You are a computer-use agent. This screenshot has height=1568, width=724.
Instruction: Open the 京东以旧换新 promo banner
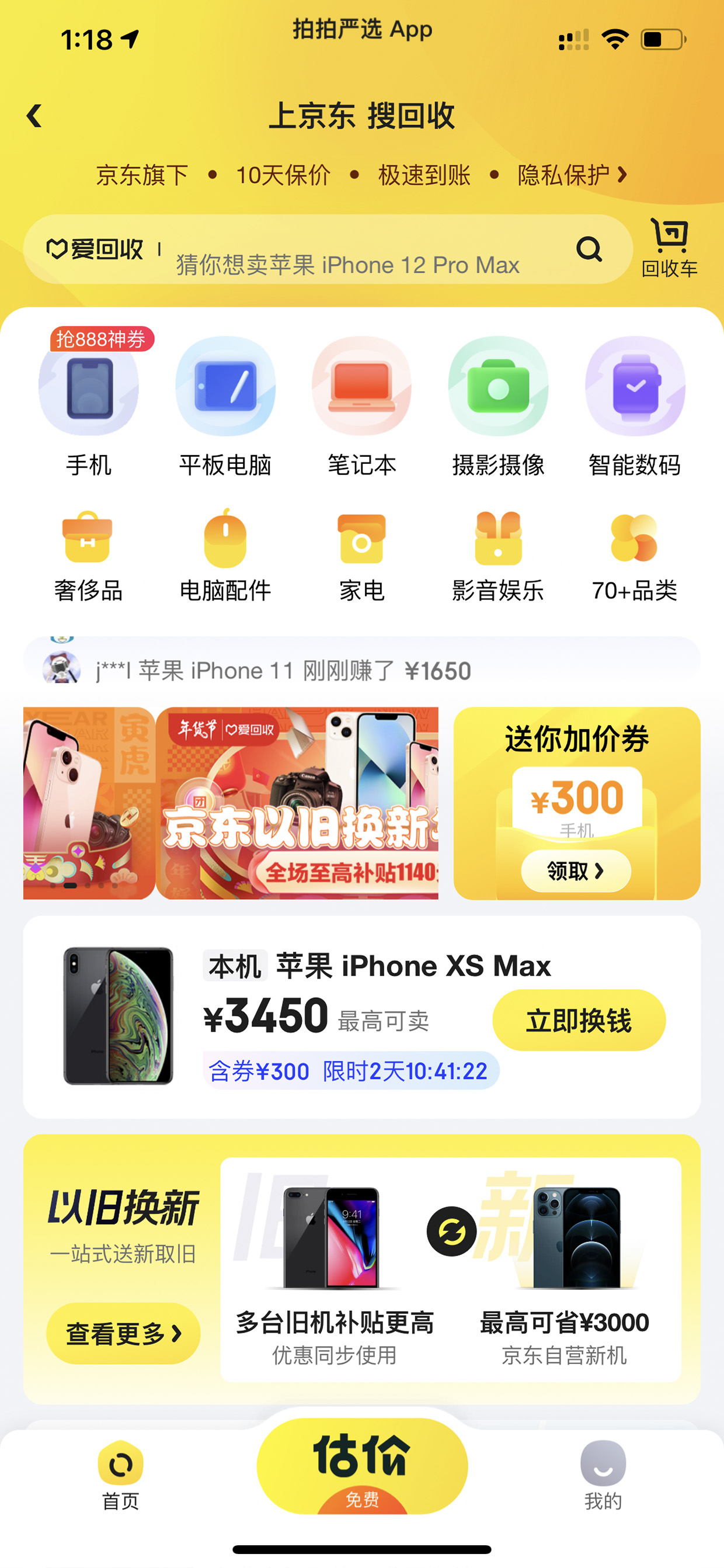point(231,803)
